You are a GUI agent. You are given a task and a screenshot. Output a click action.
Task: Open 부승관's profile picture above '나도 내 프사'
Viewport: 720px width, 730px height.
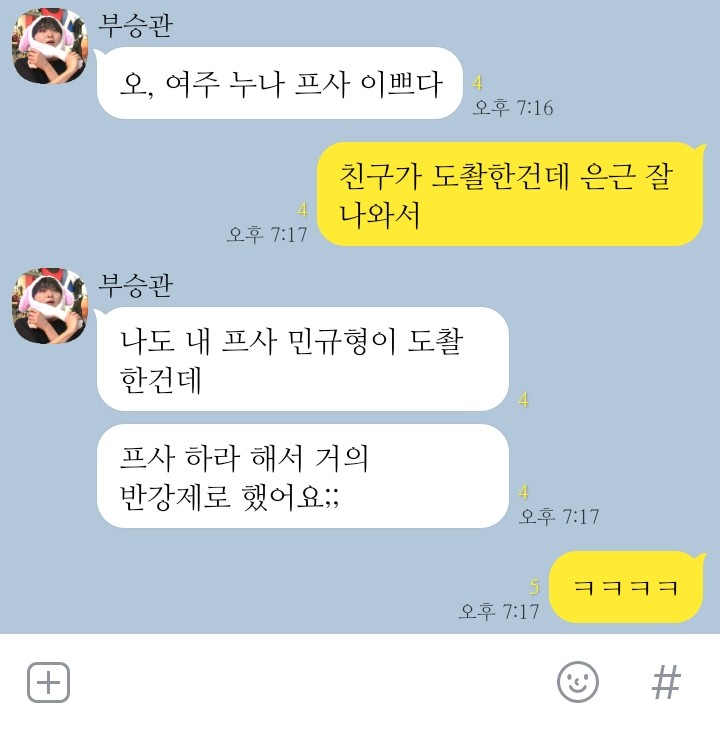(x=50, y=305)
